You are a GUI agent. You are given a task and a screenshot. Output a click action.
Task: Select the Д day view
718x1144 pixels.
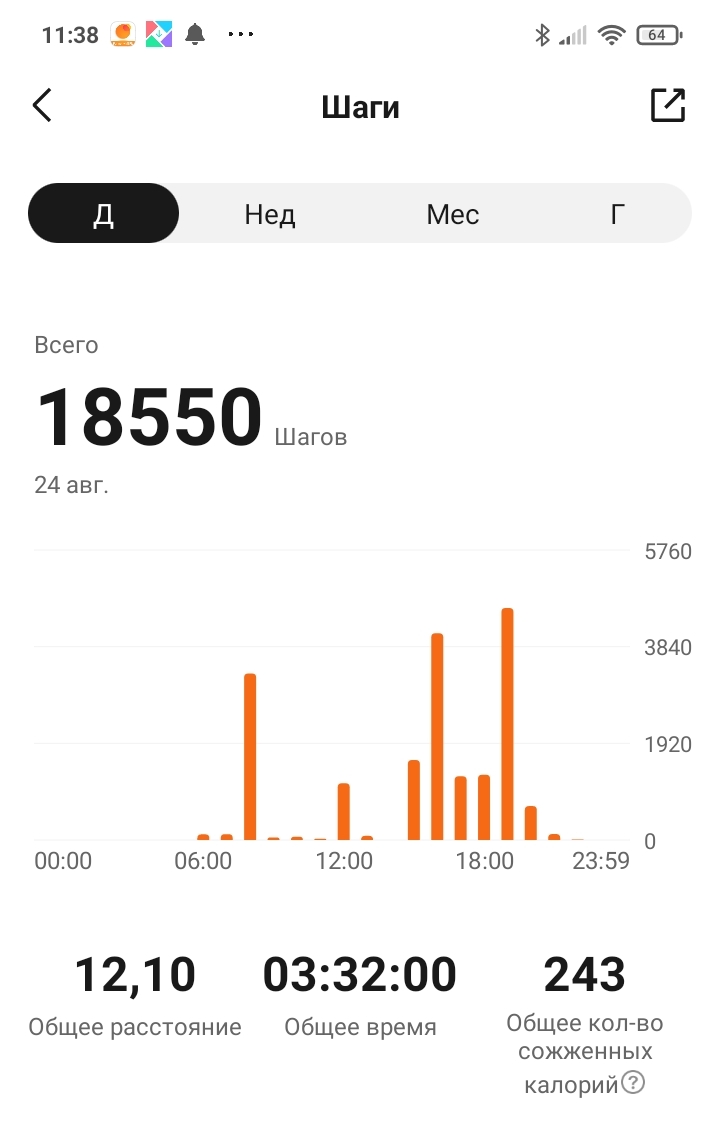click(104, 214)
